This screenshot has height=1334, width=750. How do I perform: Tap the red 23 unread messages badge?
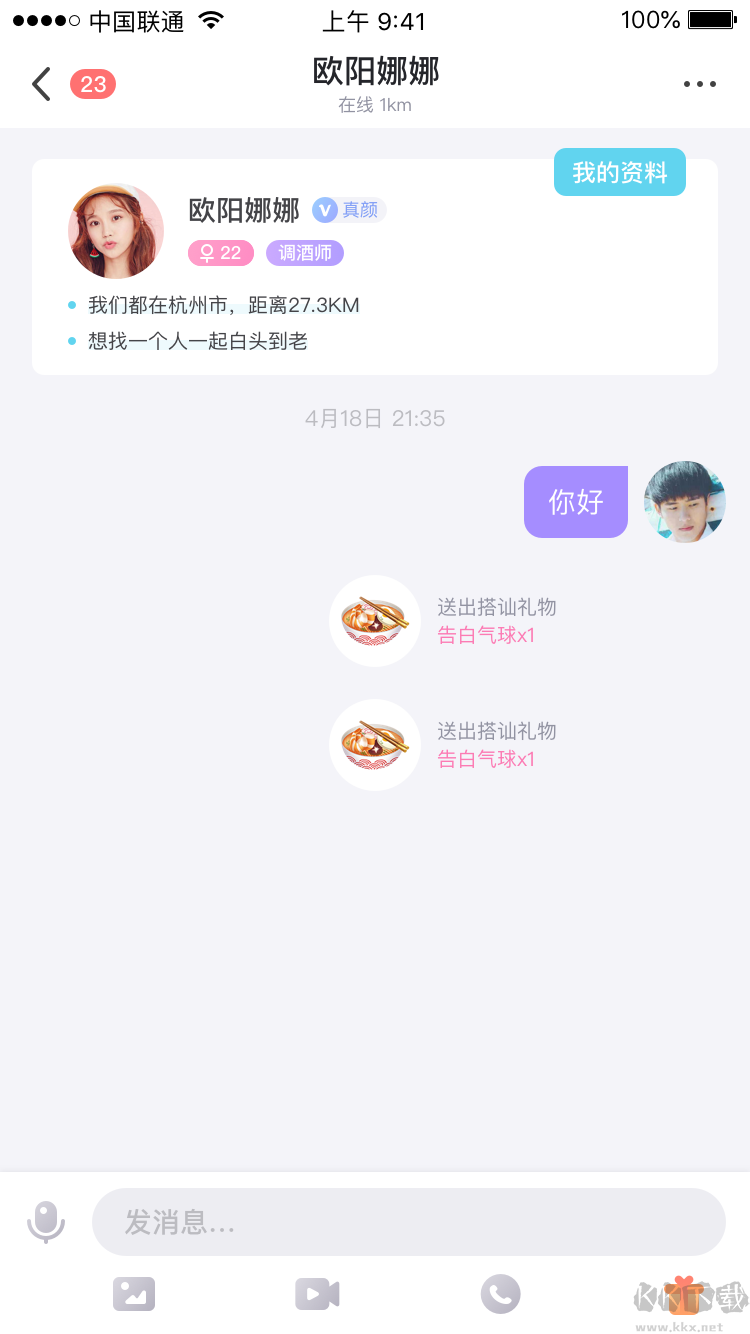[93, 84]
